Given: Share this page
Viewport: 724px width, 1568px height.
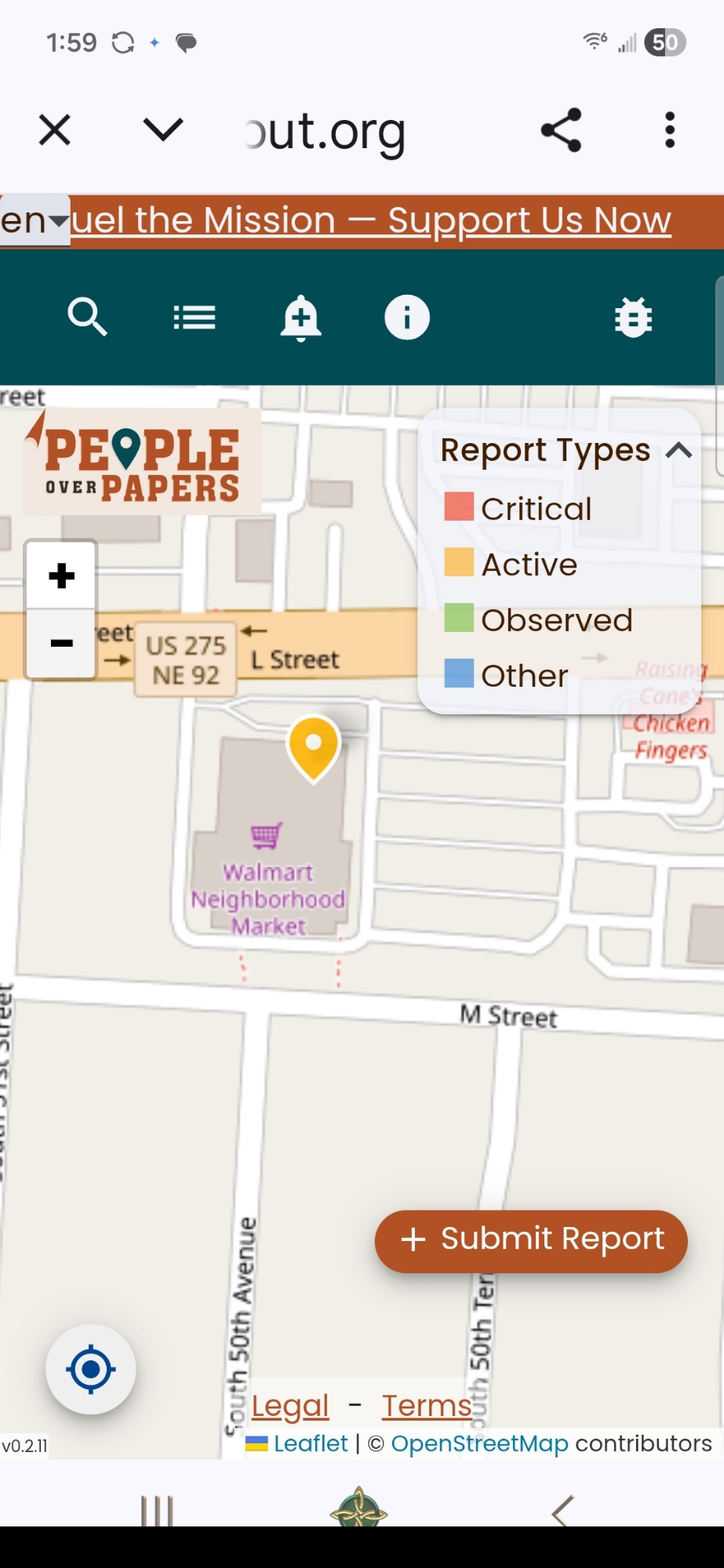Looking at the screenshot, I should (x=561, y=130).
